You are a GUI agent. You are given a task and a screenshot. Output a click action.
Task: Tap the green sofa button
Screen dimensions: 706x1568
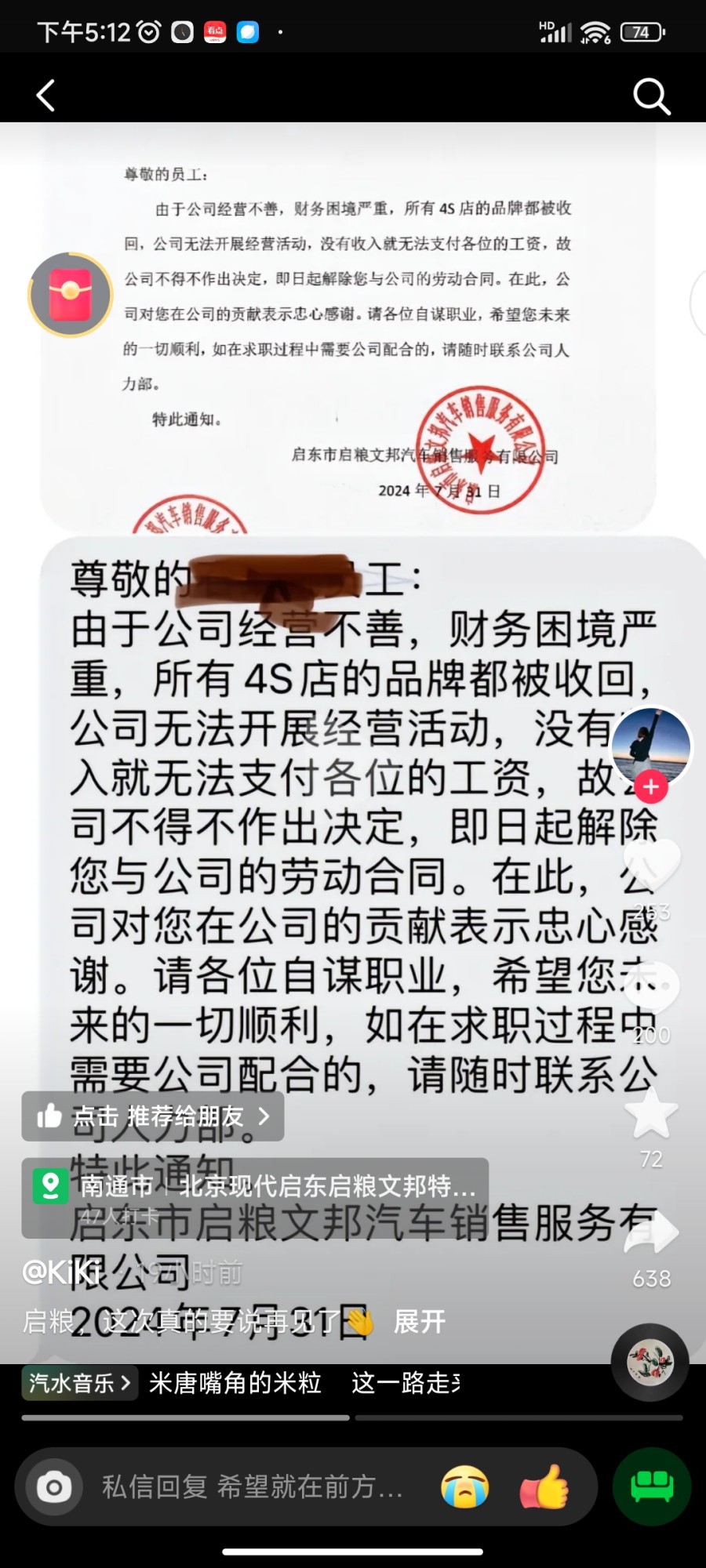click(x=652, y=1486)
